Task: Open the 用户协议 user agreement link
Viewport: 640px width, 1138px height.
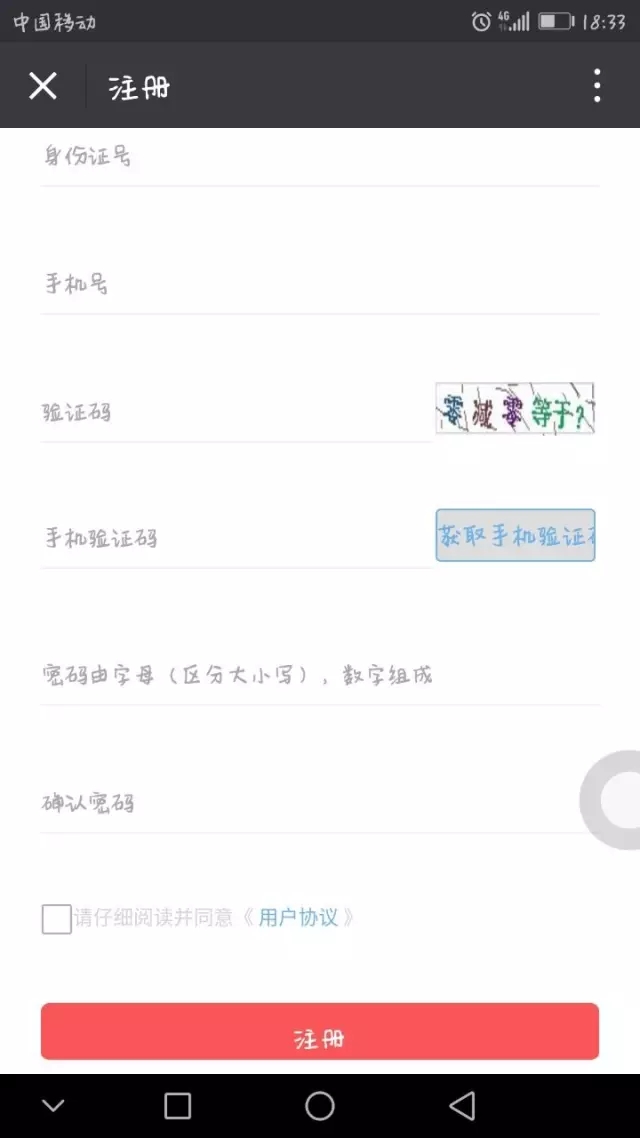Action: [298, 917]
